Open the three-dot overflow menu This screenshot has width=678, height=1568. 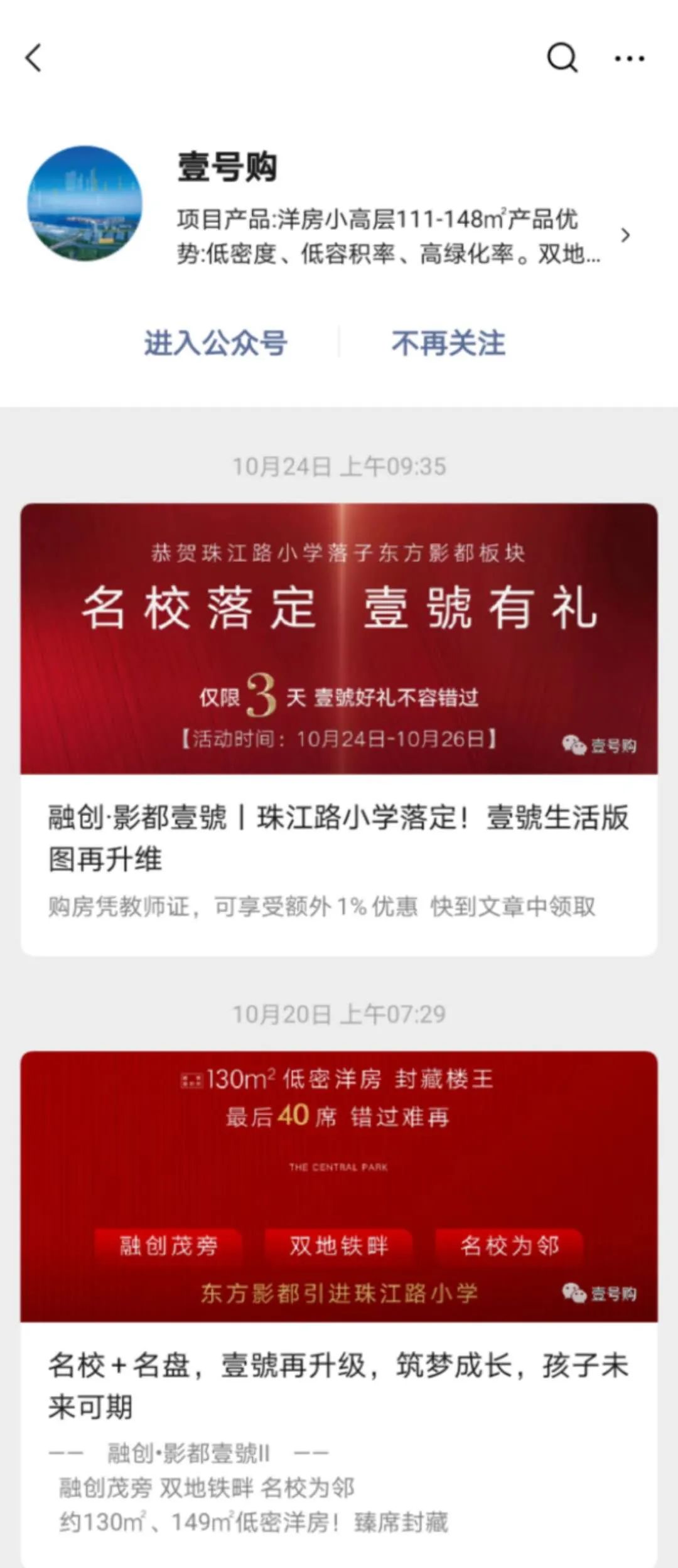(629, 59)
